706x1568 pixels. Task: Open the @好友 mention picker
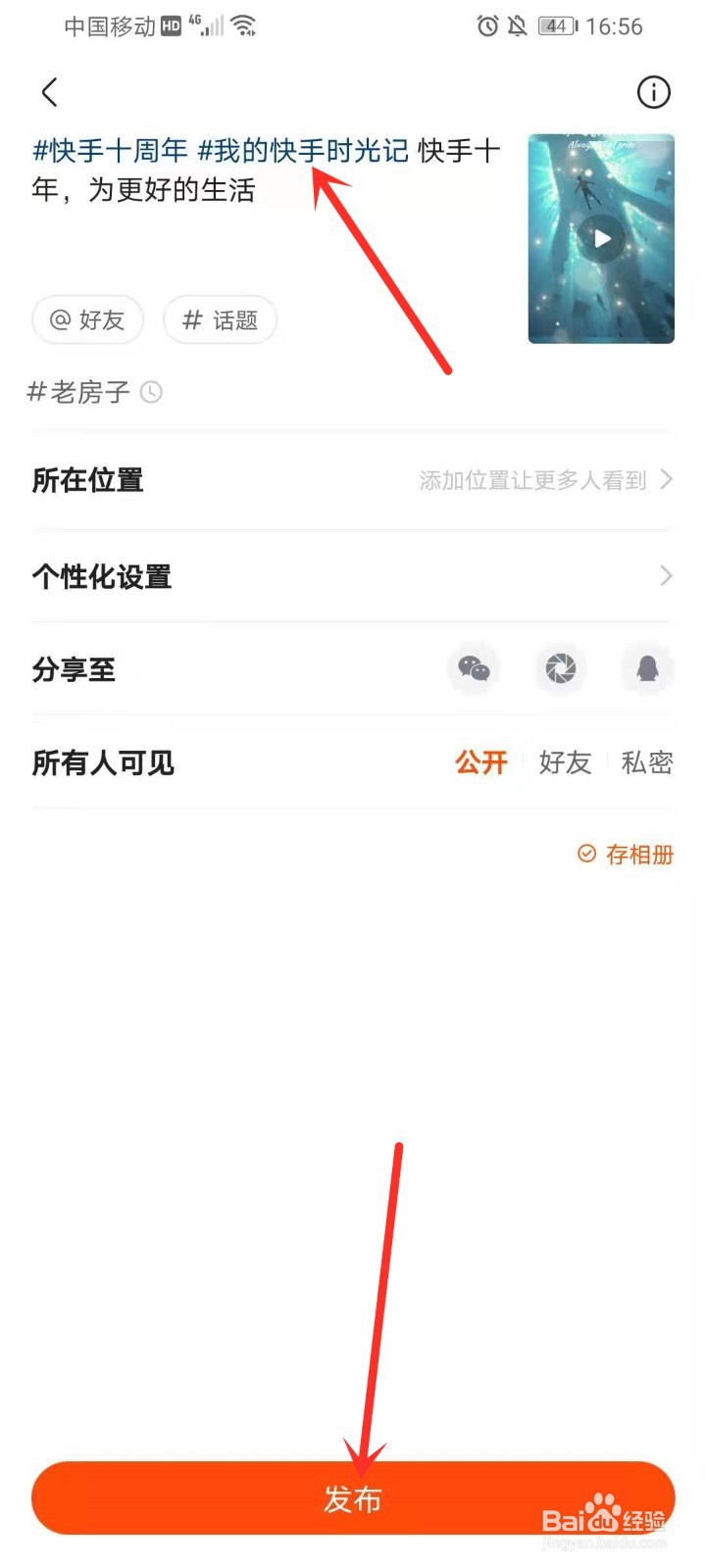coord(86,319)
